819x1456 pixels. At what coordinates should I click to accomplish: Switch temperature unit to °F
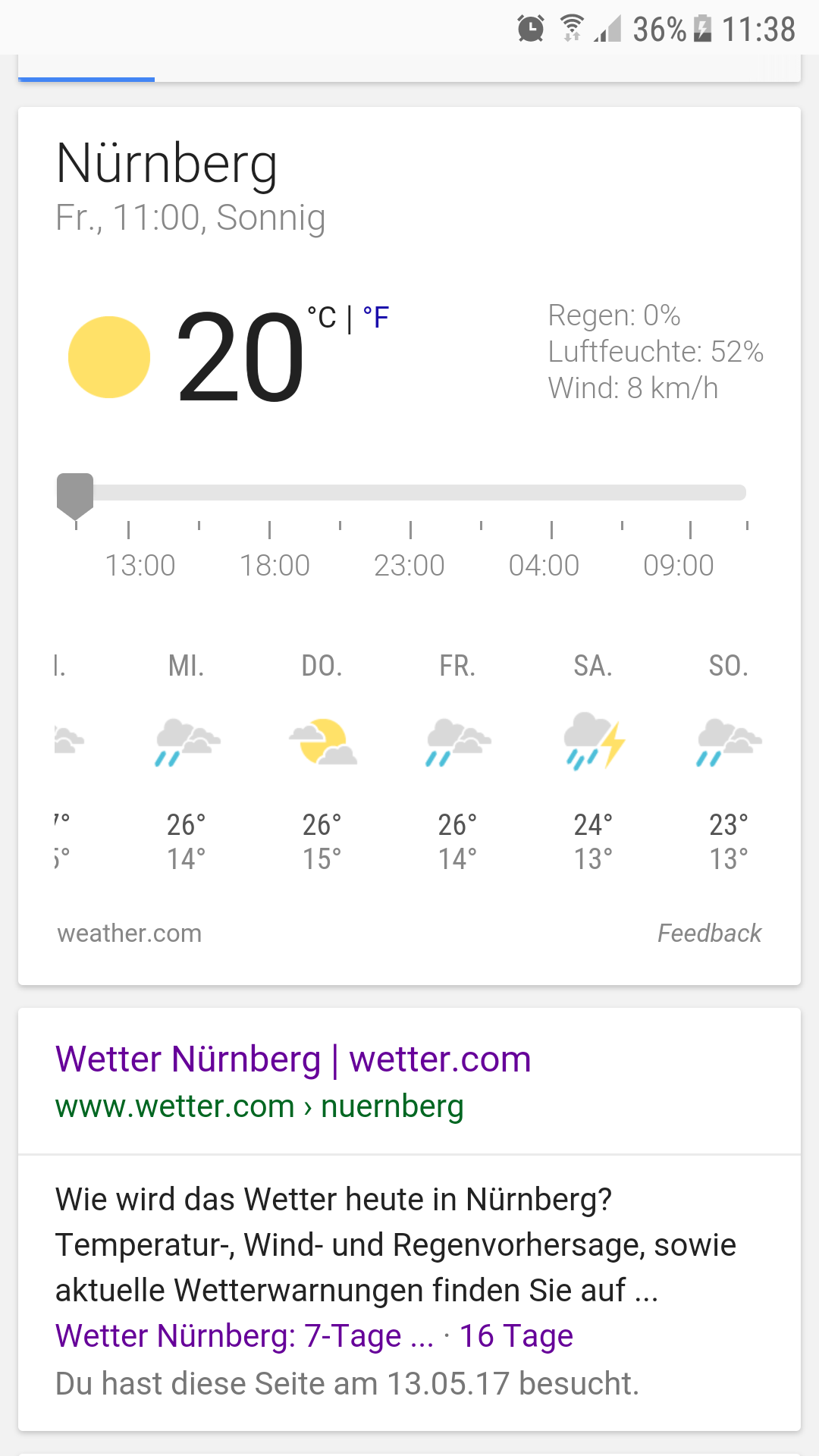click(375, 318)
